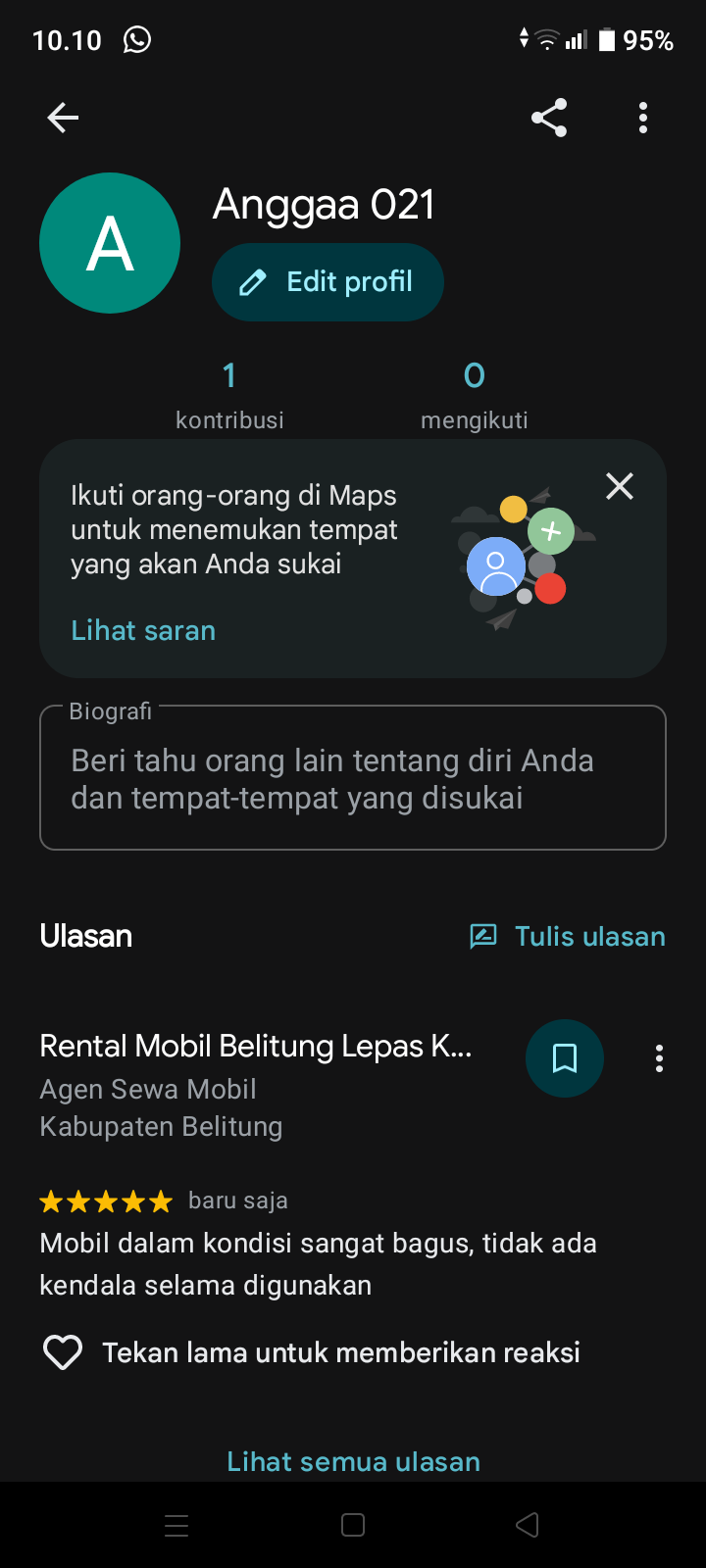Open Lihat saran link

(x=143, y=630)
